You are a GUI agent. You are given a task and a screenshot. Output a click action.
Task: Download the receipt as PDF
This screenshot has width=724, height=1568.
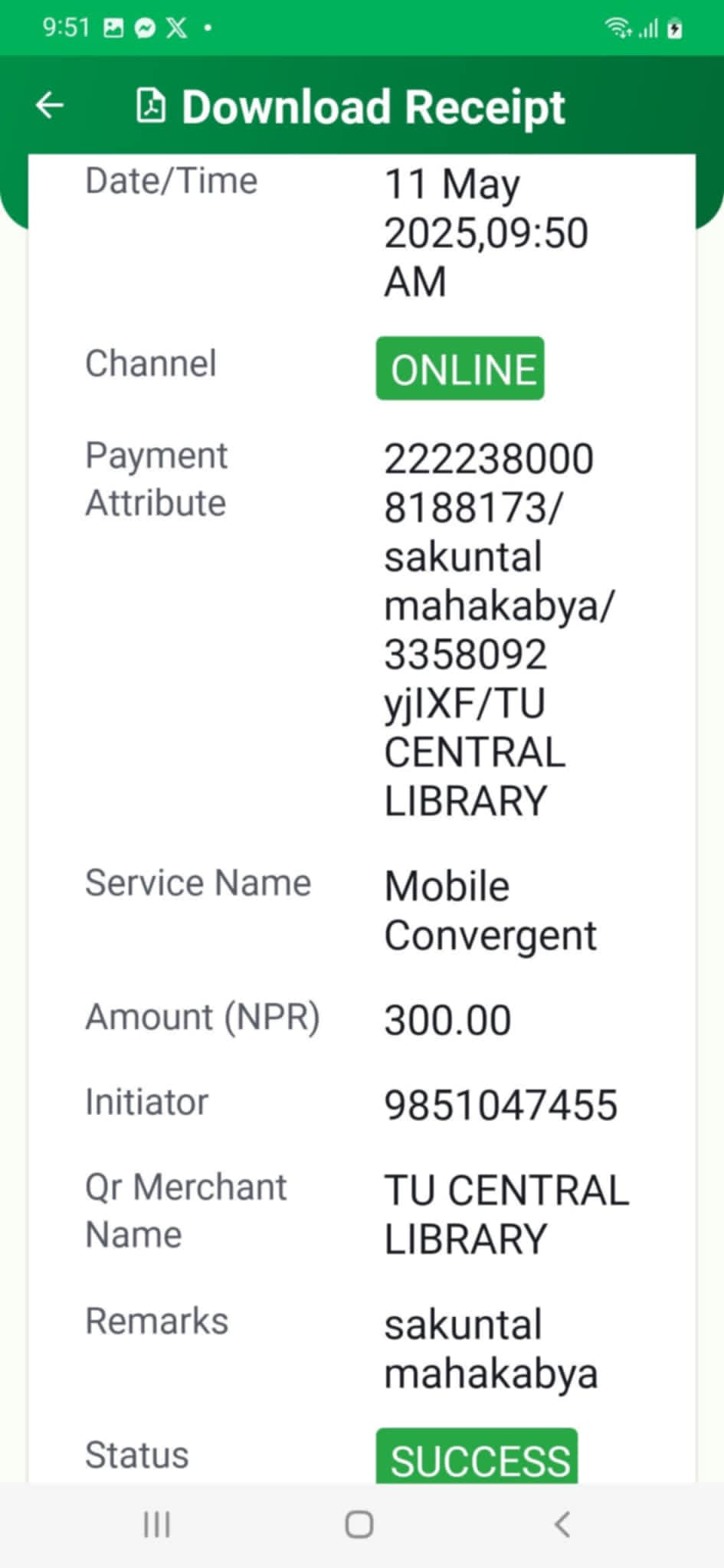pyautogui.click(x=350, y=106)
